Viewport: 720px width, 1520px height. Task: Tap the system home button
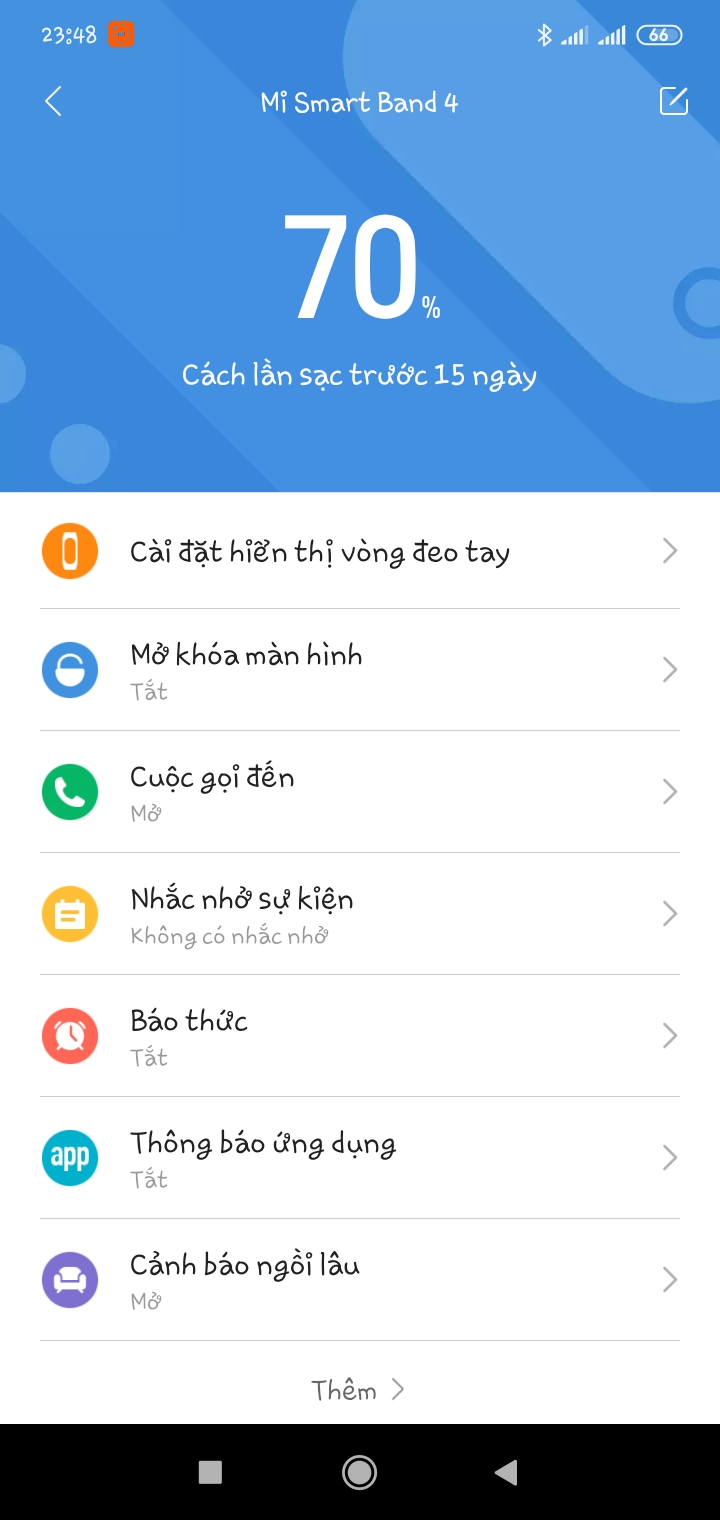[359, 1472]
